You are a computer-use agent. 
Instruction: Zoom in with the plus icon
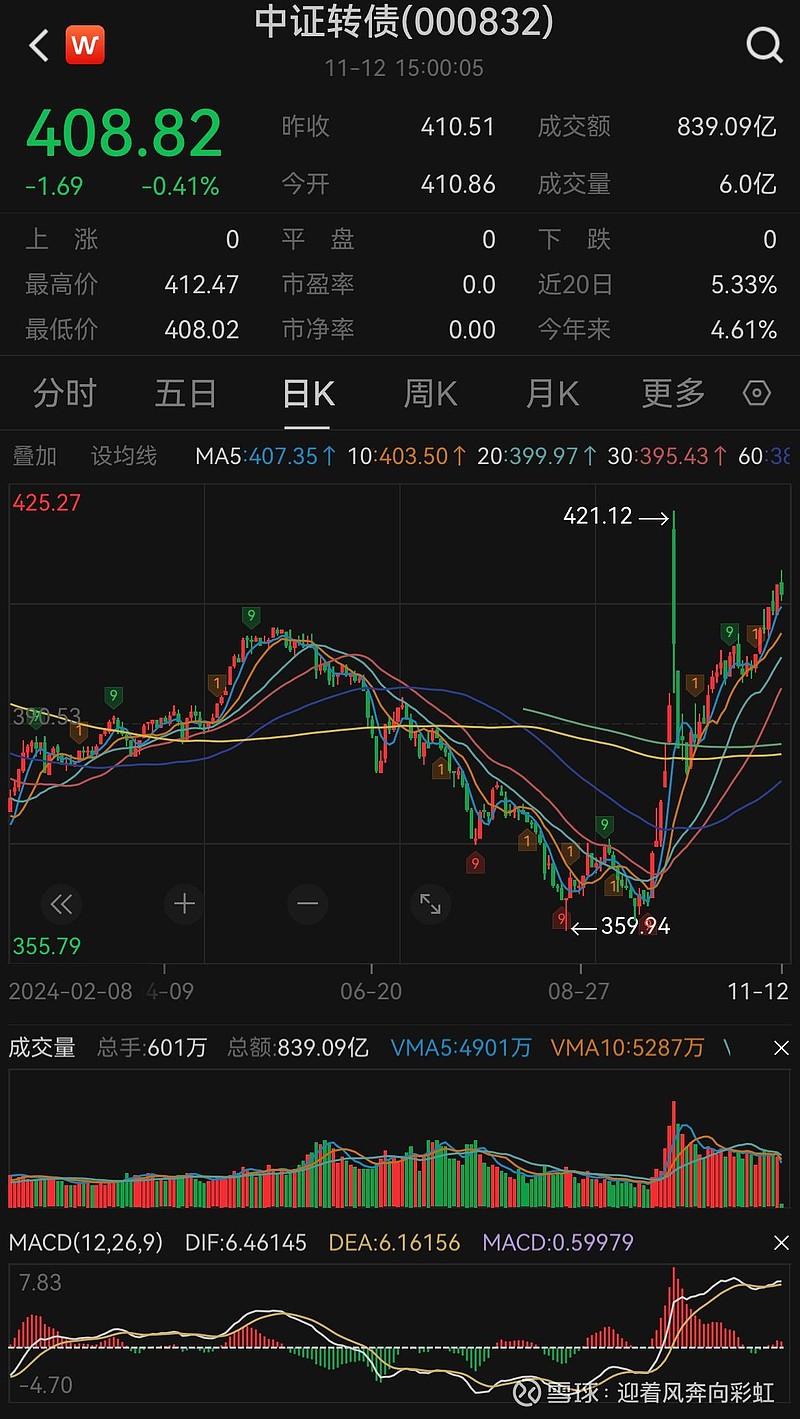coord(185,903)
